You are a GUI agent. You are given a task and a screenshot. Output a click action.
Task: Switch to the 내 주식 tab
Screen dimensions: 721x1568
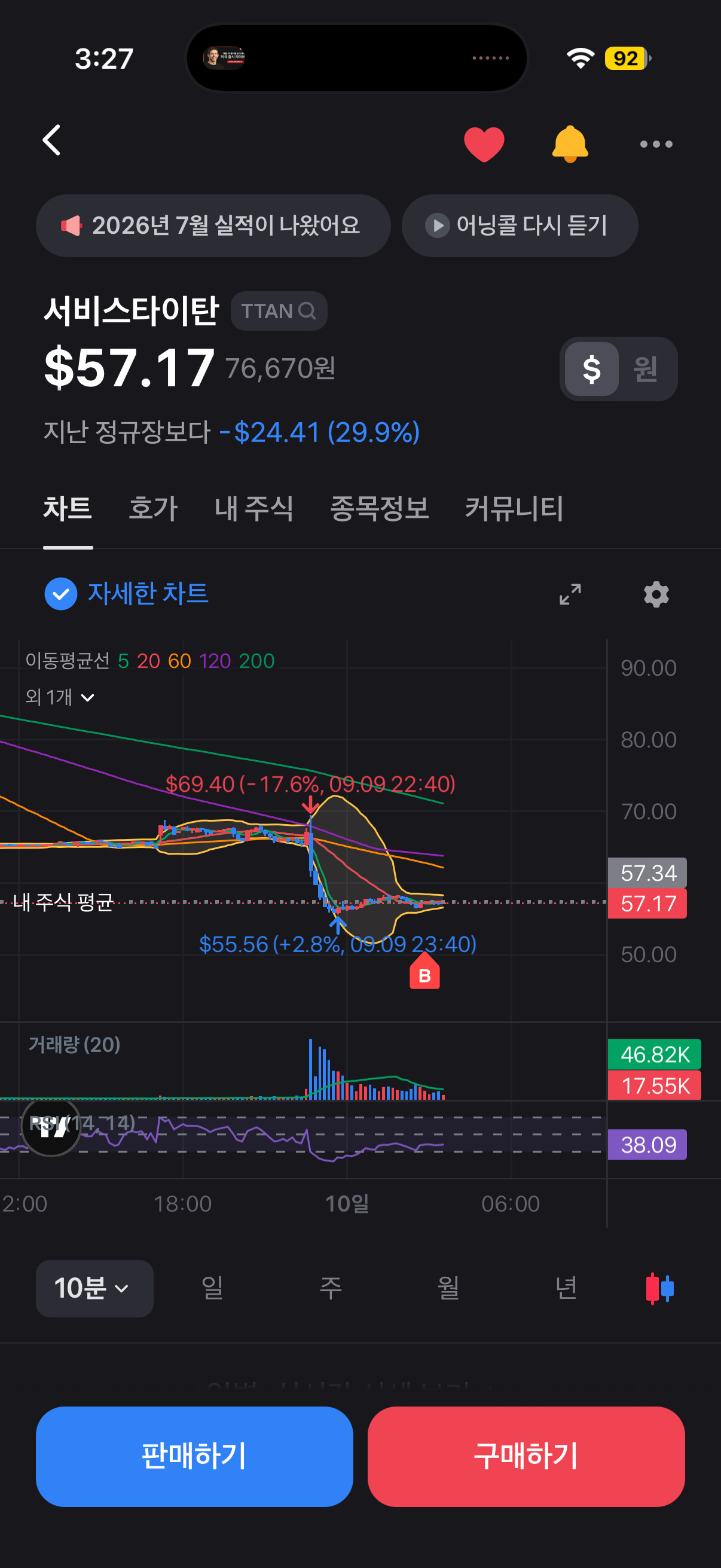[253, 508]
